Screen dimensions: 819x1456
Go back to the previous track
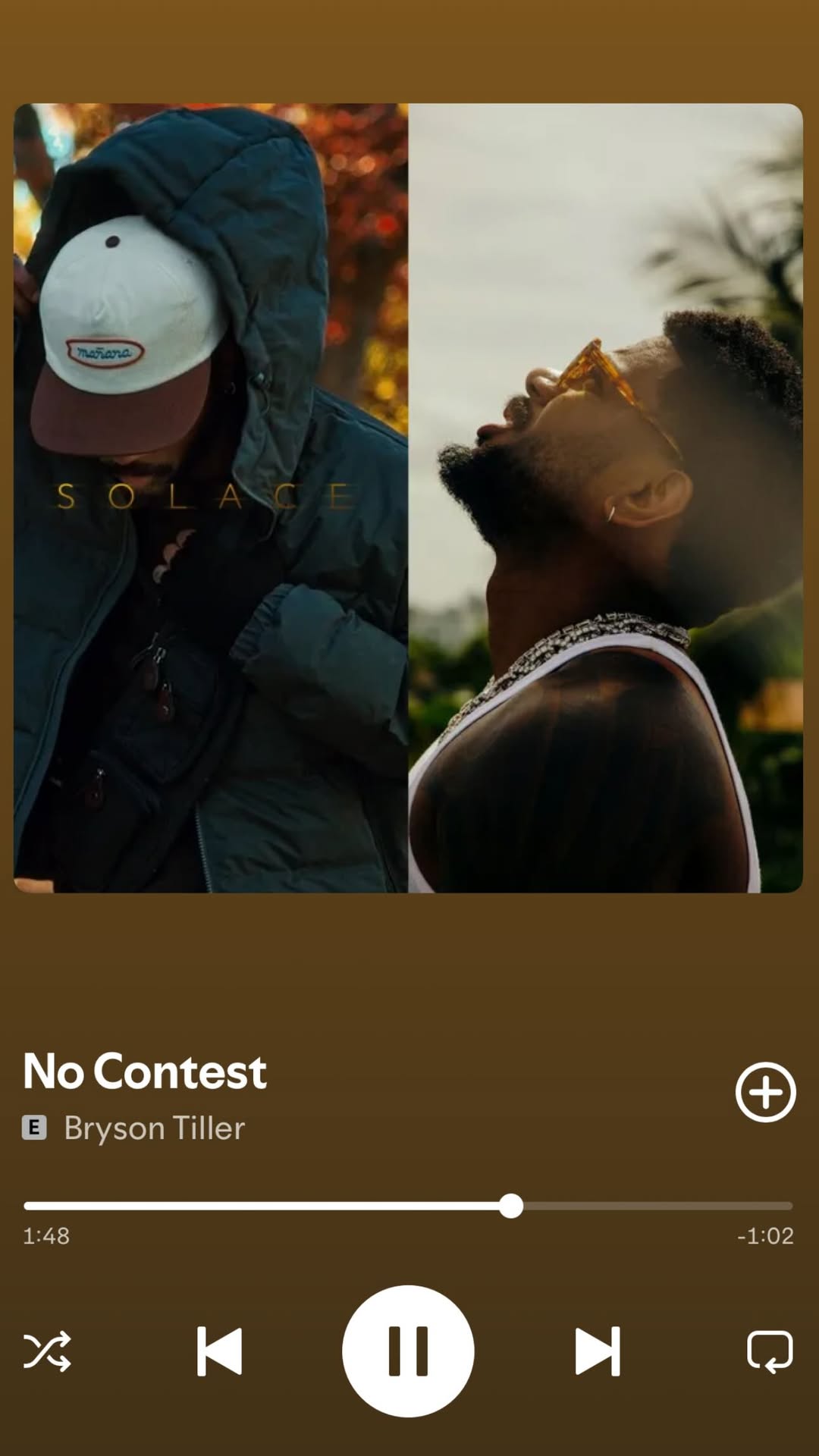click(219, 1351)
